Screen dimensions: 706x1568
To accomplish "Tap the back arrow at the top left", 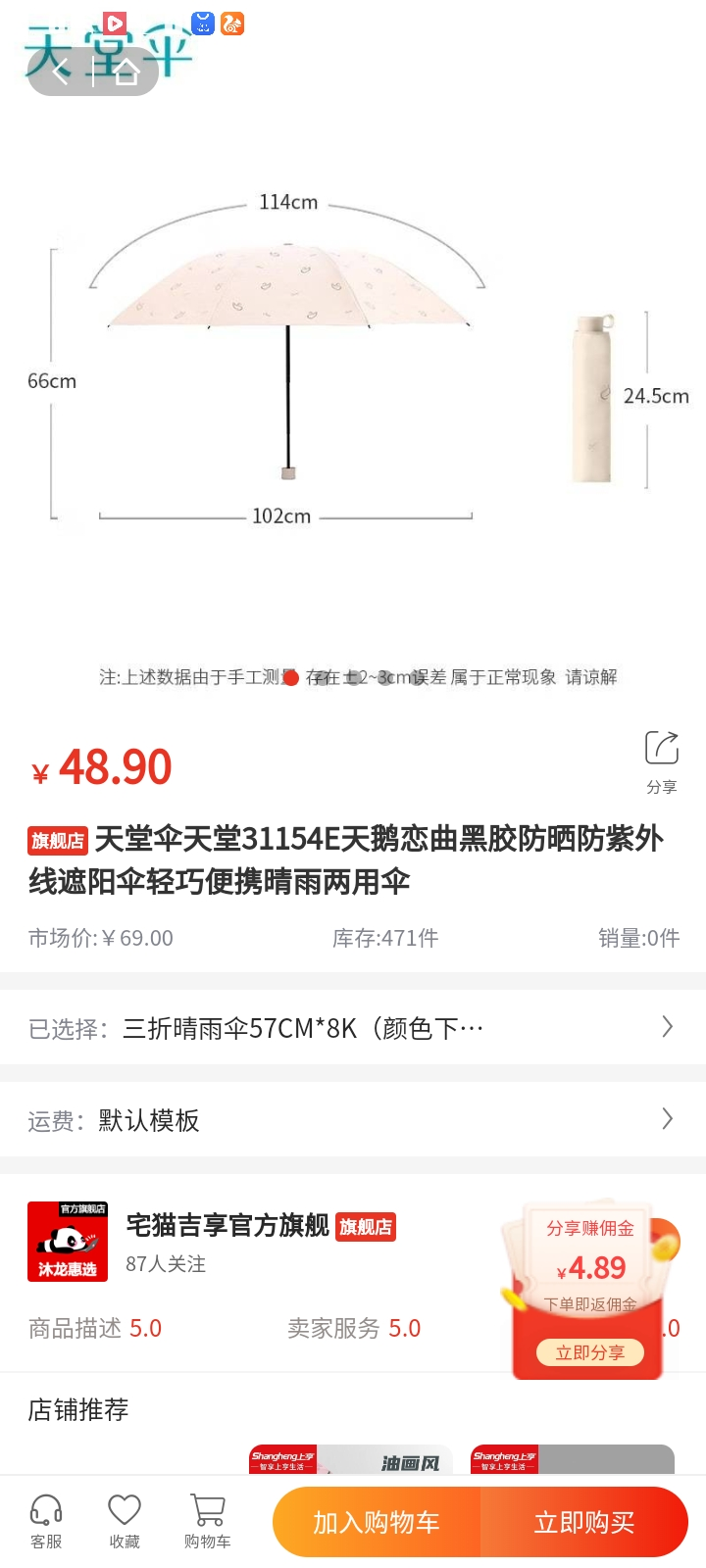I will [61, 72].
